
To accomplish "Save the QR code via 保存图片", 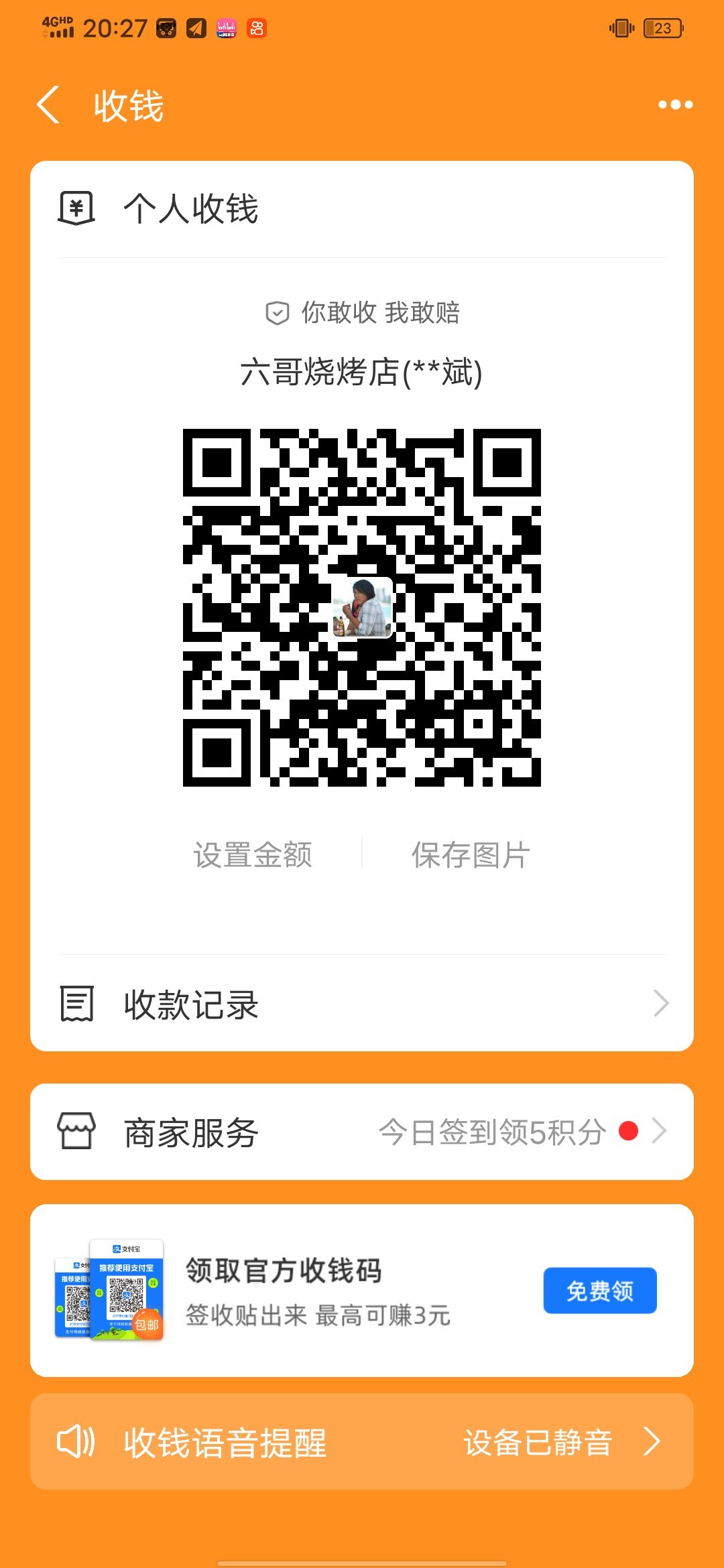I will (471, 855).
